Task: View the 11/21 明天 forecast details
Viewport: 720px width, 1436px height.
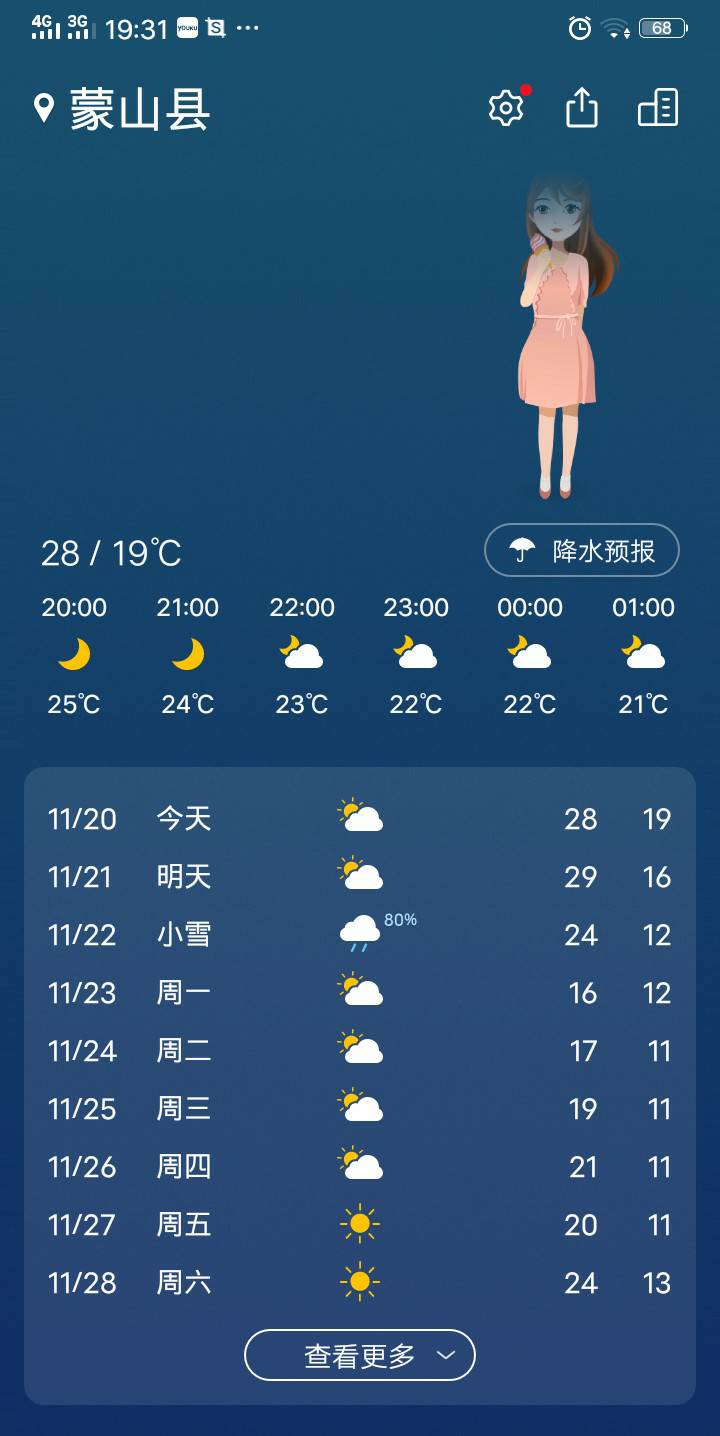Action: click(360, 877)
